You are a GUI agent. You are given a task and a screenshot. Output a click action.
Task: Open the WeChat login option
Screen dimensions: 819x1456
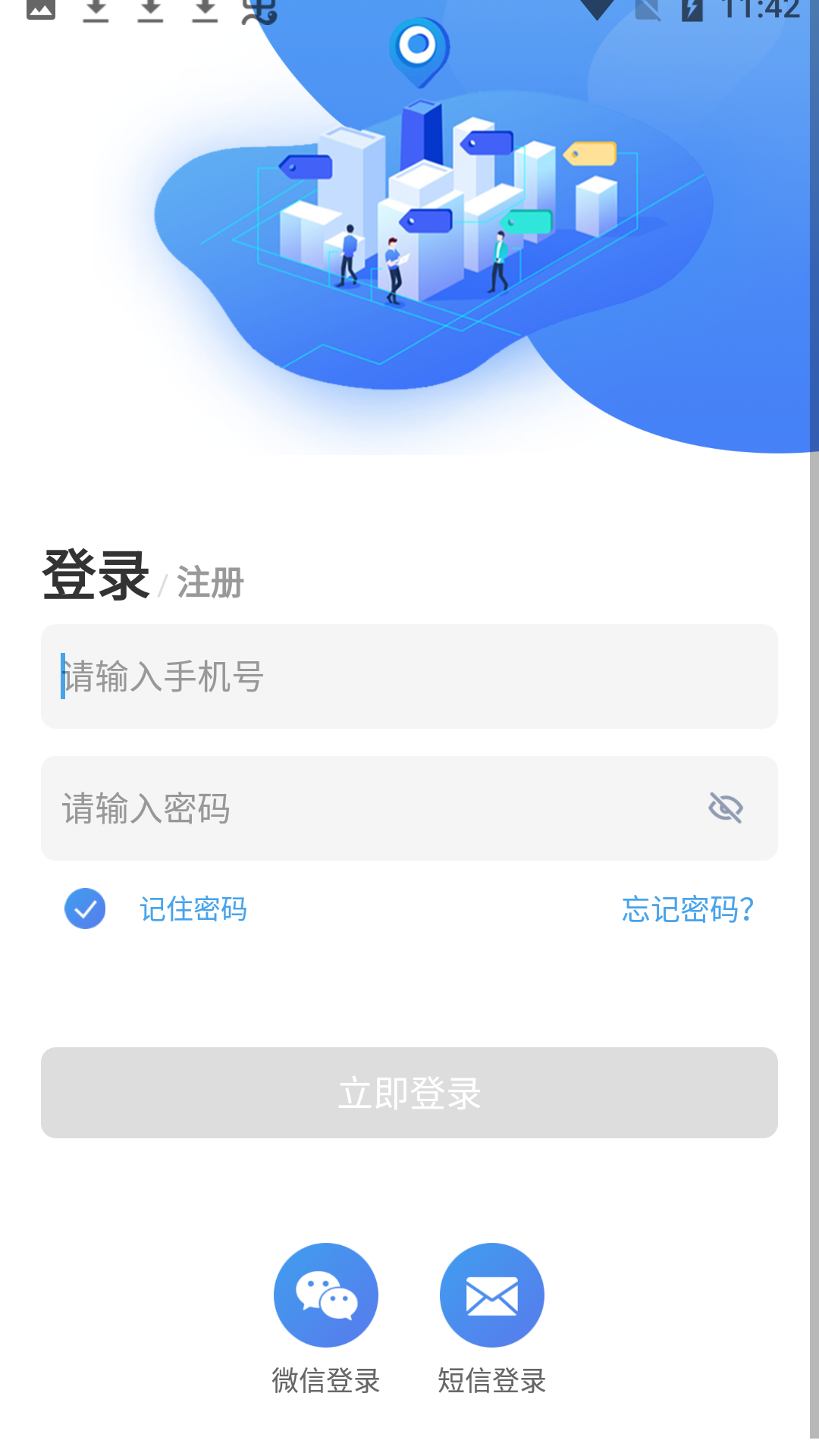pyautogui.click(x=325, y=1295)
